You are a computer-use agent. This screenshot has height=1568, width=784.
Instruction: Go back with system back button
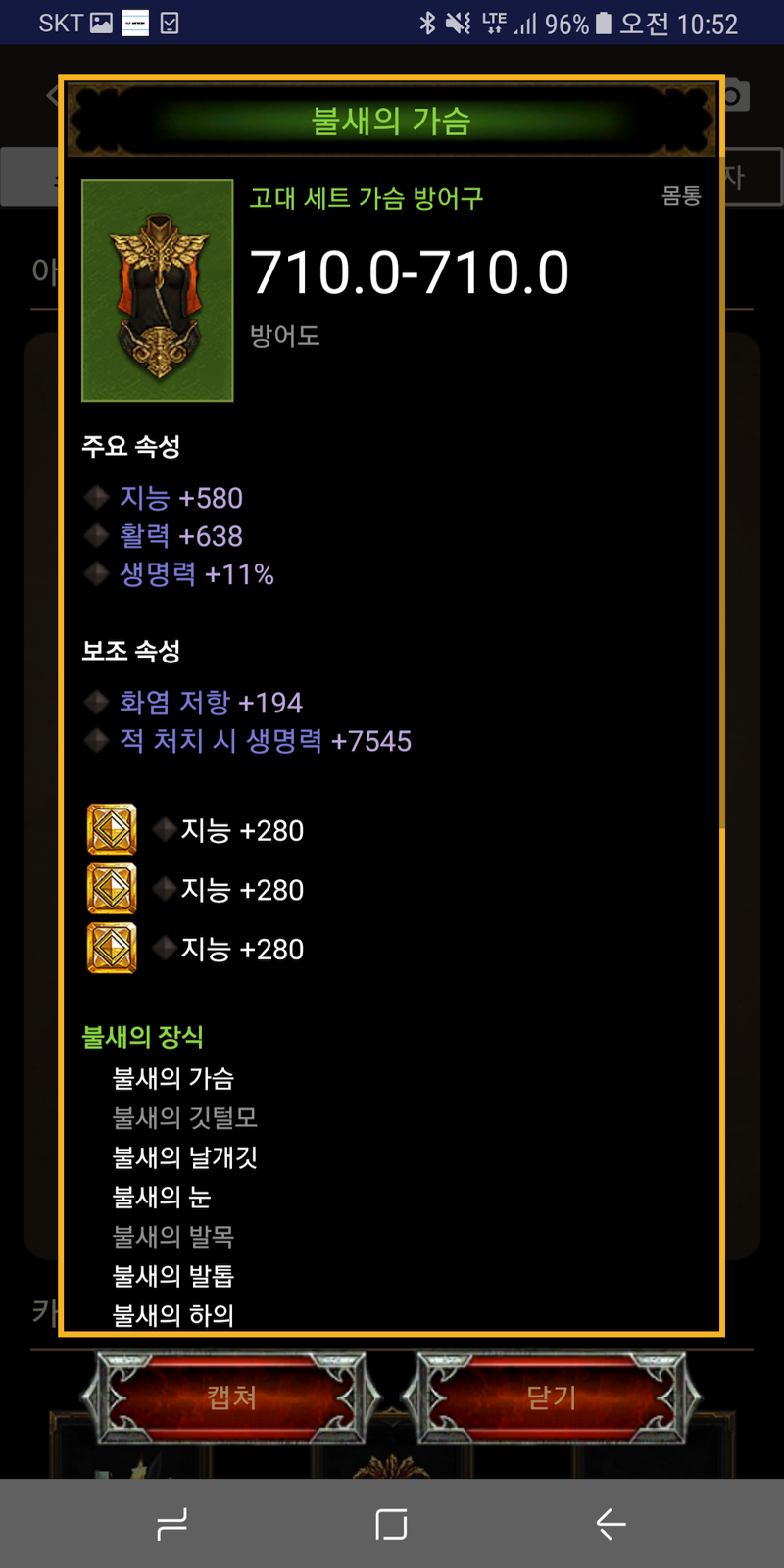pyautogui.click(x=611, y=1524)
